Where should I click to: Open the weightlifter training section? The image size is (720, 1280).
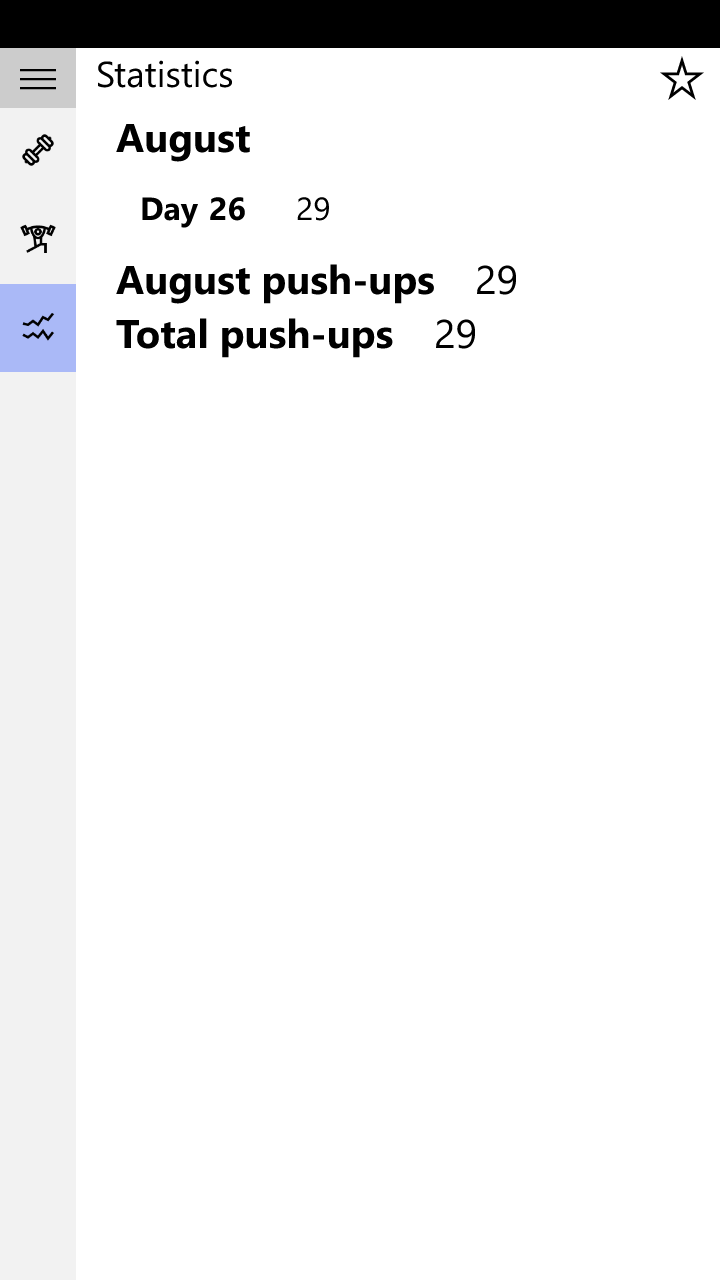(38, 239)
